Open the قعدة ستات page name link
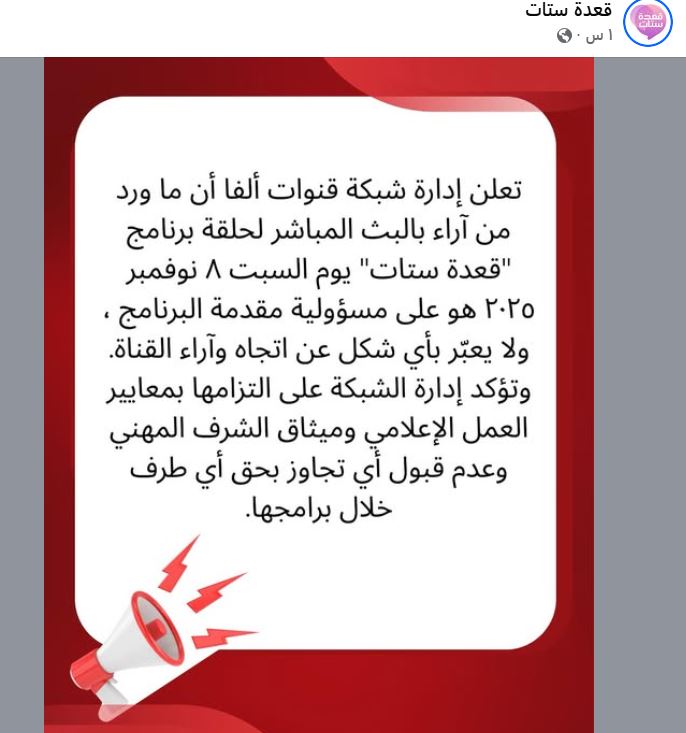This screenshot has width=686, height=733. (568, 10)
